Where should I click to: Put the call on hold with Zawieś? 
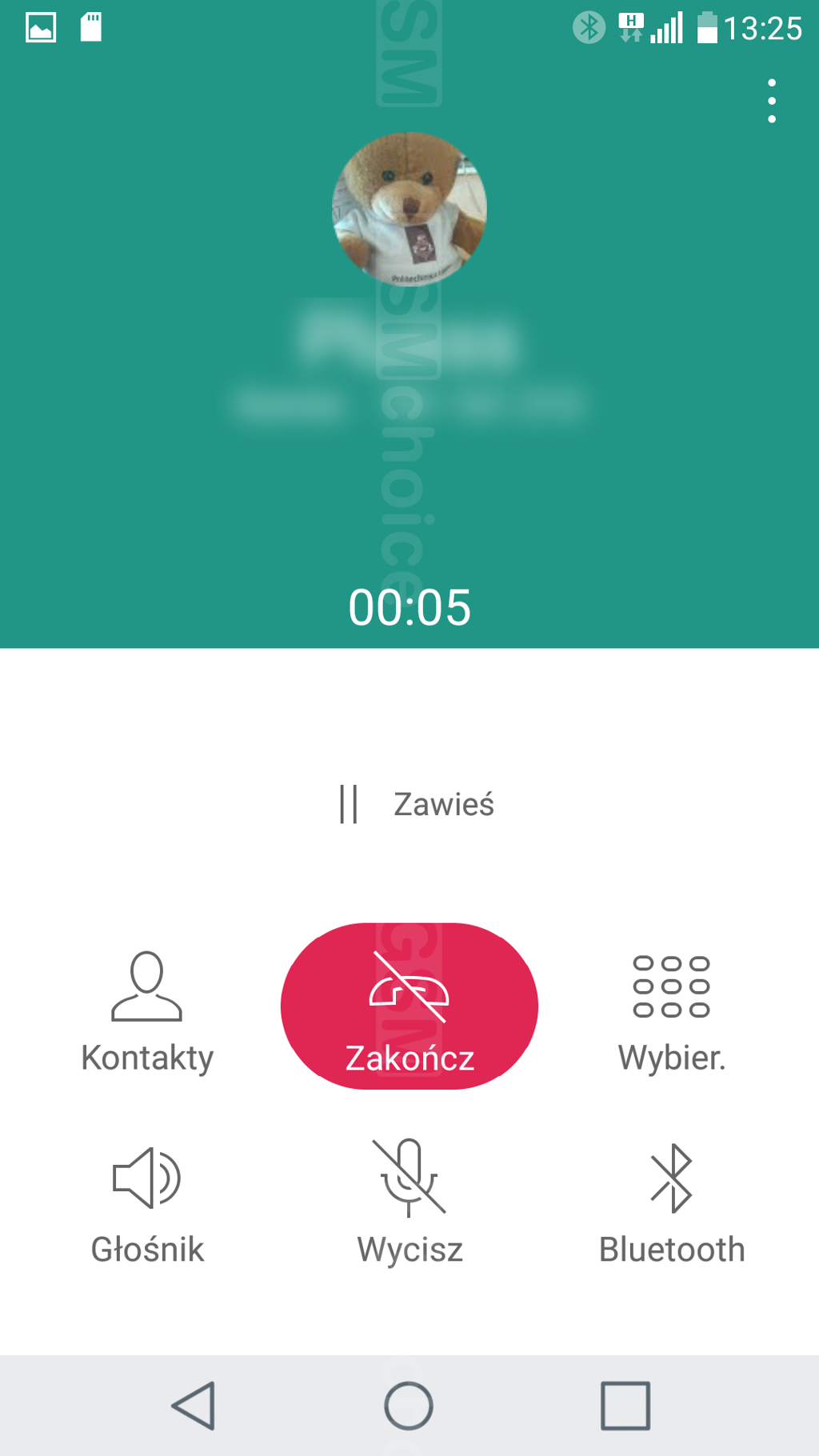[x=417, y=804]
